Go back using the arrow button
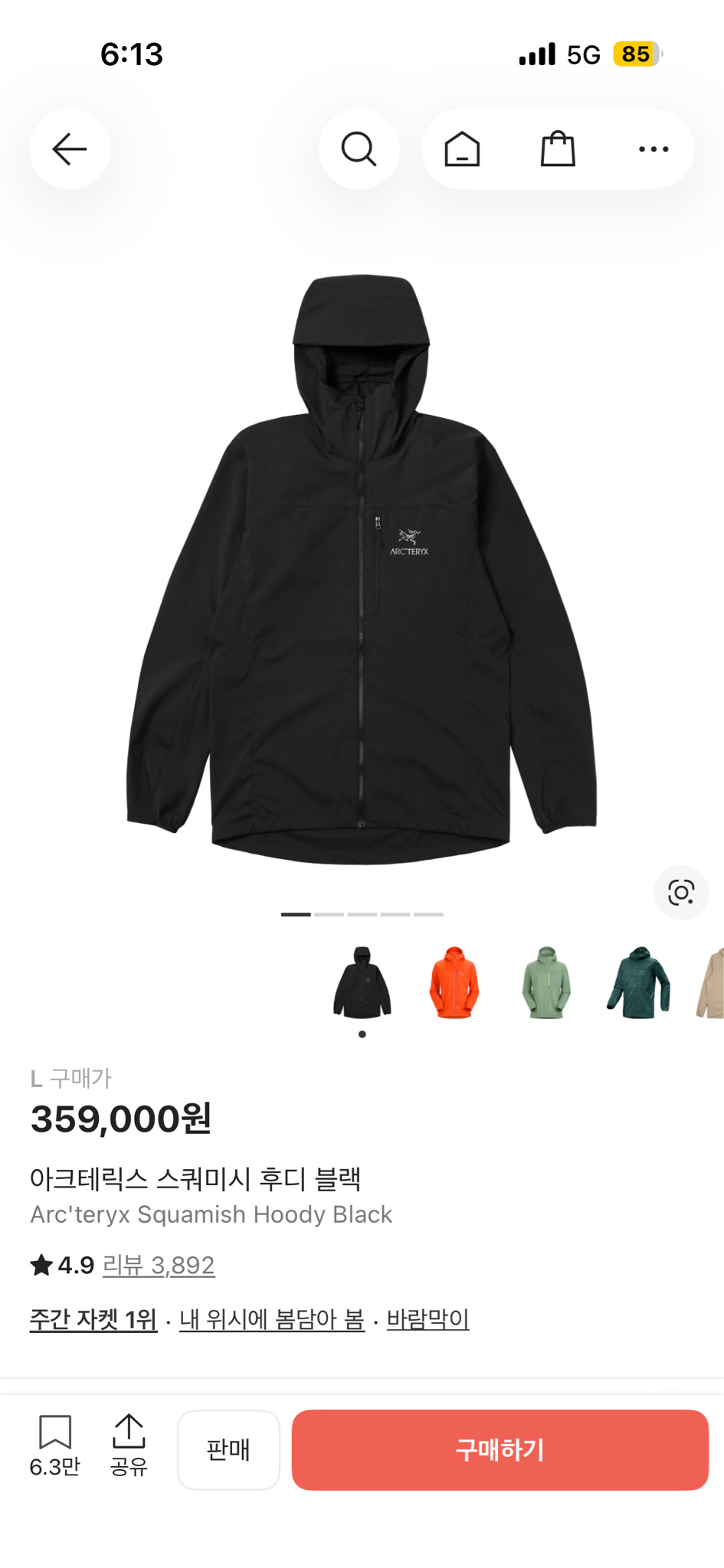The height and width of the screenshot is (1568, 724). [x=70, y=149]
